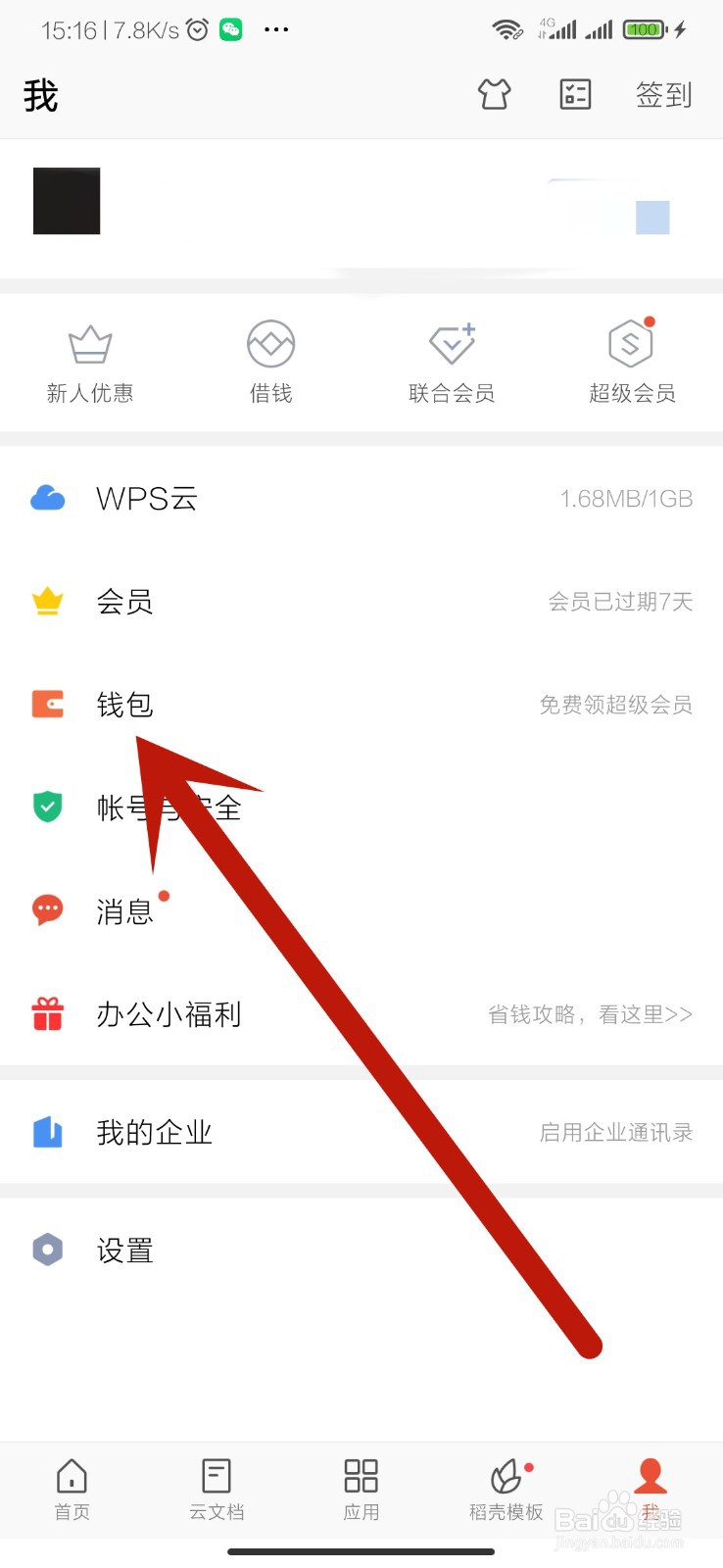Viewport: 723px width, 1568px height.
Task: Tap the 新人优惠 crown icon
Action: pos(90,343)
